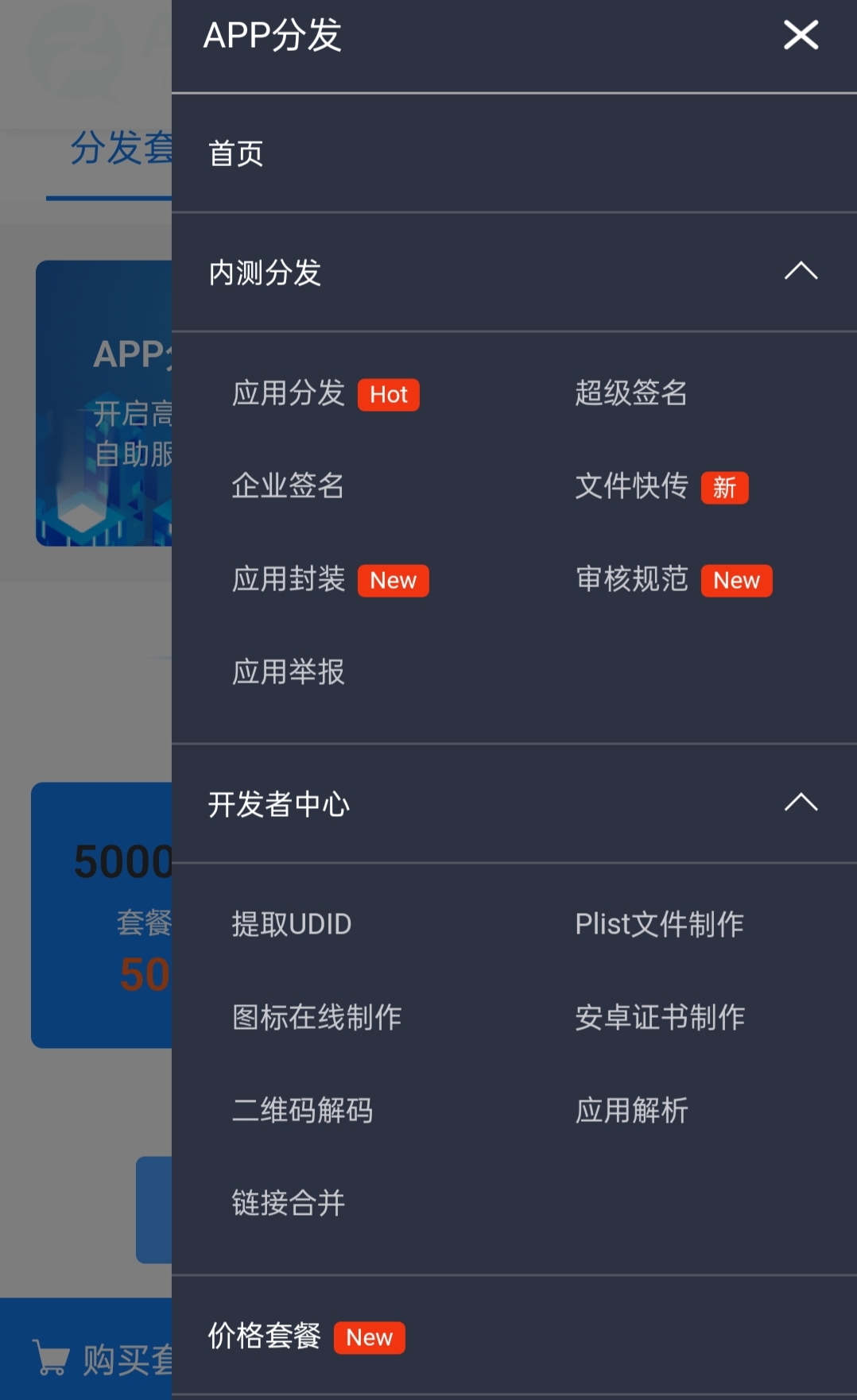Open the 应用解析 tool
The height and width of the screenshot is (1400, 857).
pyautogui.click(x=631, y=1110)
